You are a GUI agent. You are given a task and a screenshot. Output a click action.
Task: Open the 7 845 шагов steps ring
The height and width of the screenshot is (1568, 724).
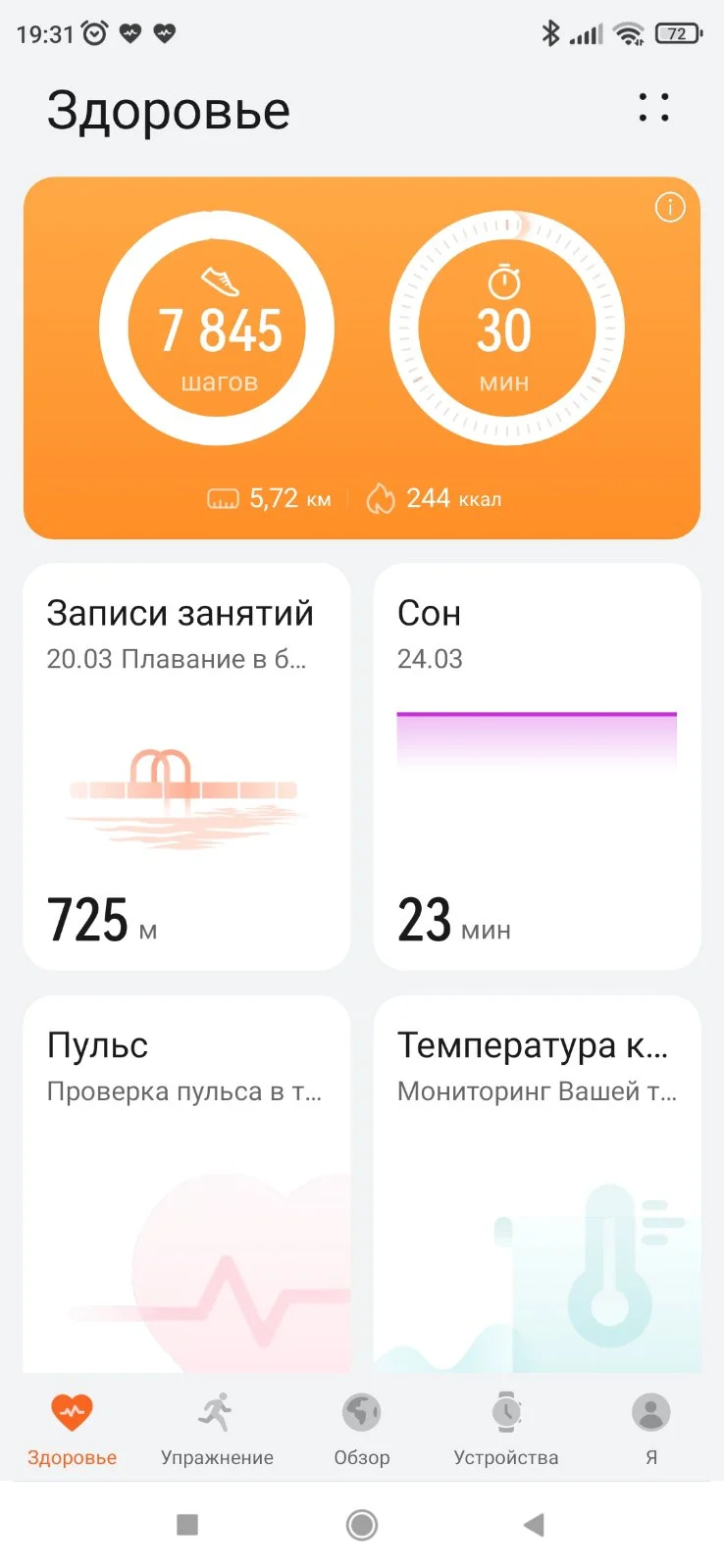pyautogui.click(x=217, y=329)
